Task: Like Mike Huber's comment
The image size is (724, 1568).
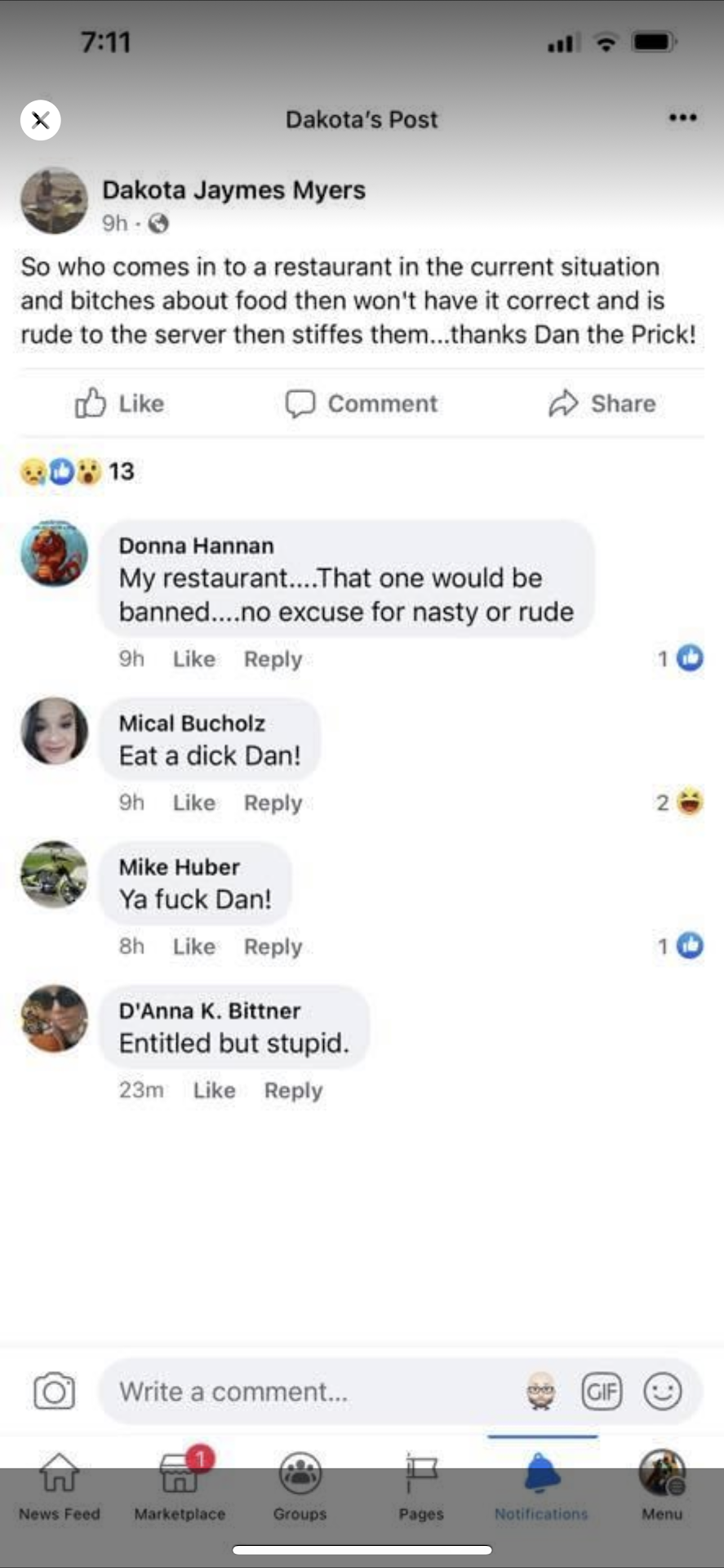Action: point(193,947)
